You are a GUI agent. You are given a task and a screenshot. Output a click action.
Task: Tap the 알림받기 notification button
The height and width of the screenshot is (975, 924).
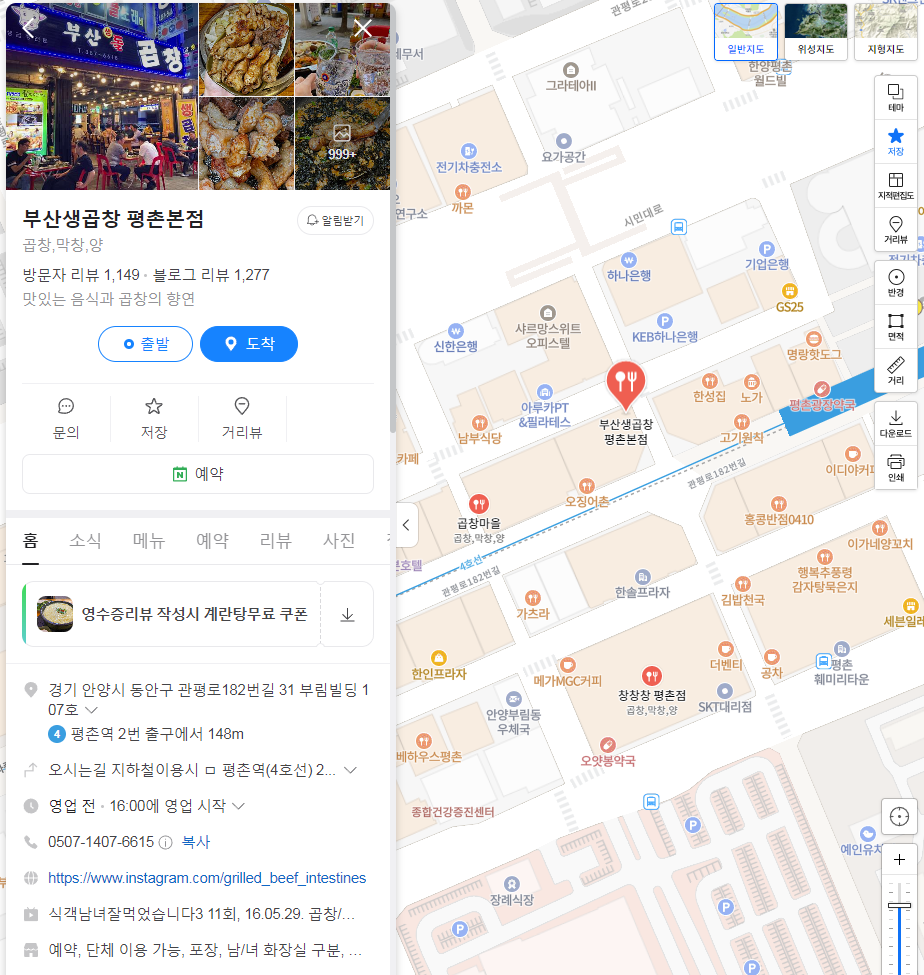pos(335,220)
